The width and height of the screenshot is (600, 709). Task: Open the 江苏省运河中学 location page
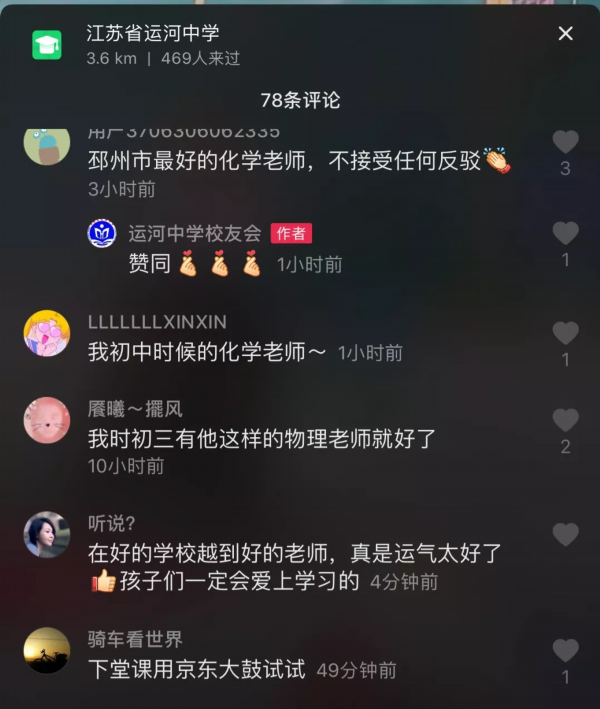point(152,34)
